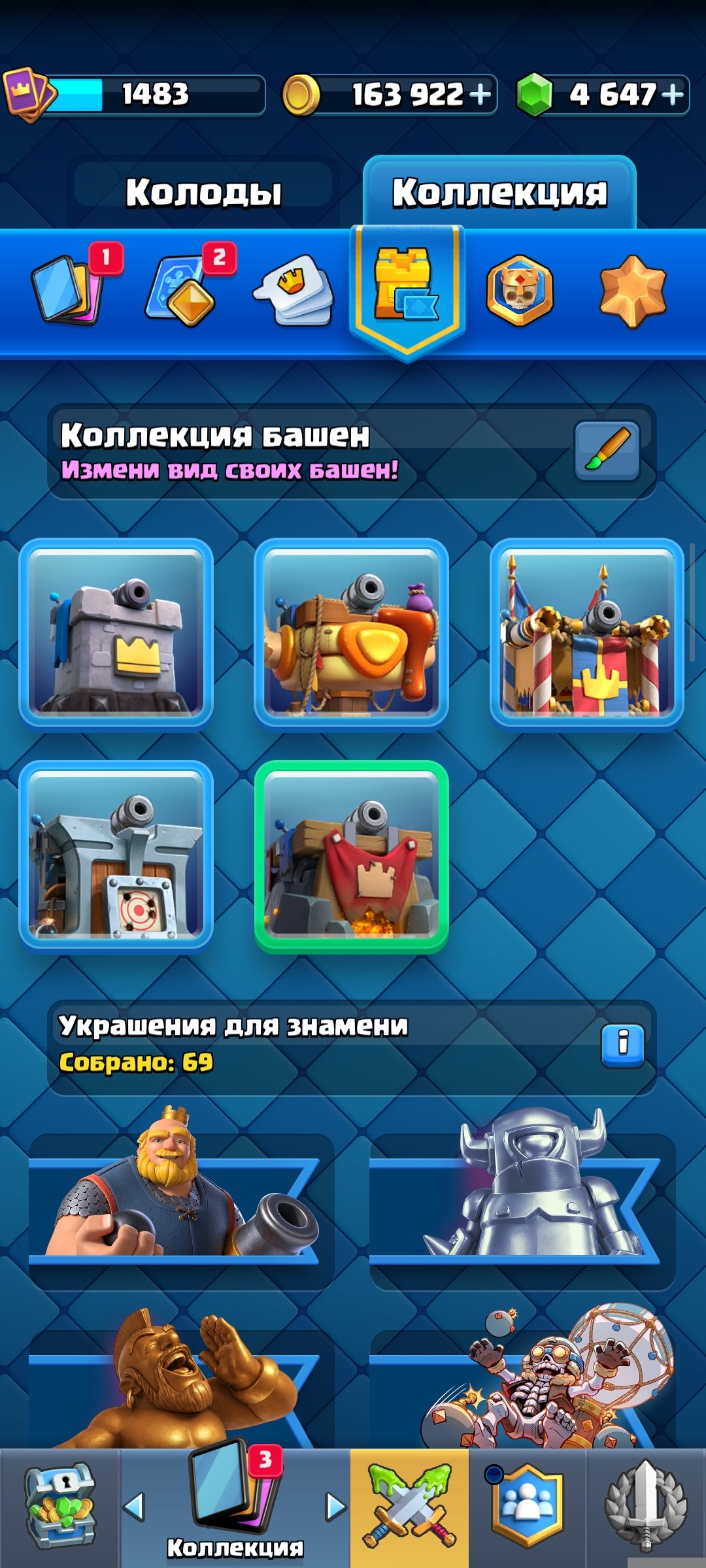The width and height of the screenshot is (706, 1568).
Task: Add more gold with the plus button
Action: (x=480, y=95)
